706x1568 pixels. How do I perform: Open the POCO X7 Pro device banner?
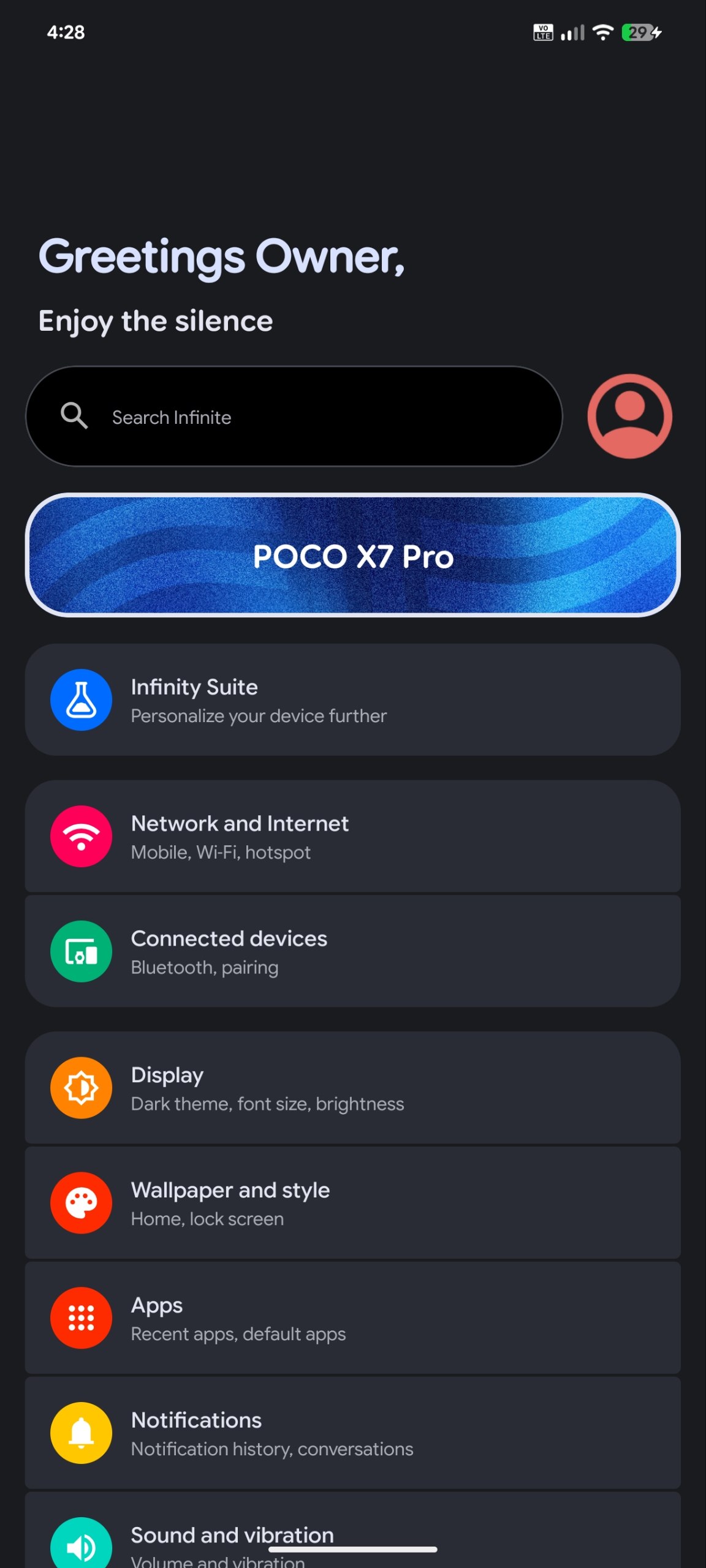click(353, 555)
